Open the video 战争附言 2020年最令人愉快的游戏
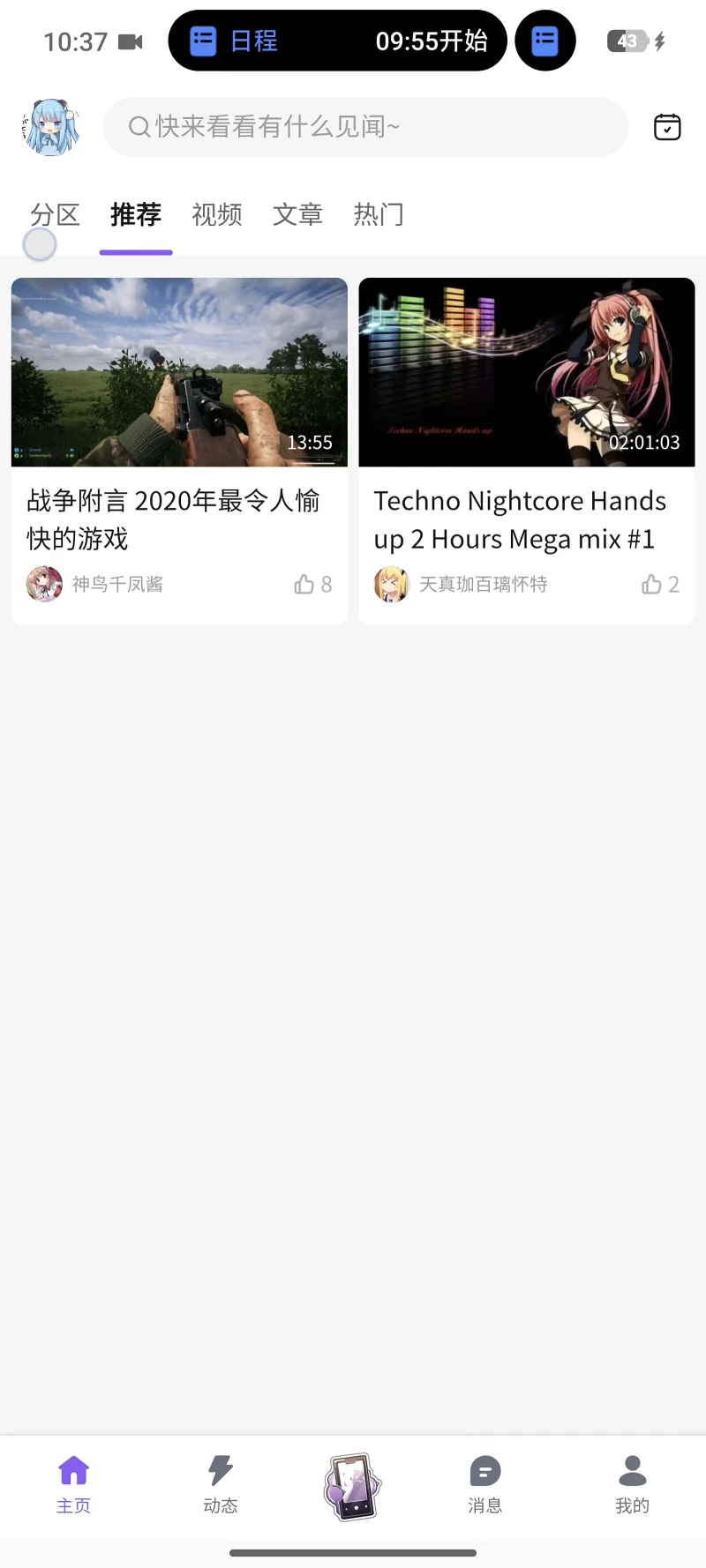The height and width of the screenshot is (1568, 706). [179, 372]
